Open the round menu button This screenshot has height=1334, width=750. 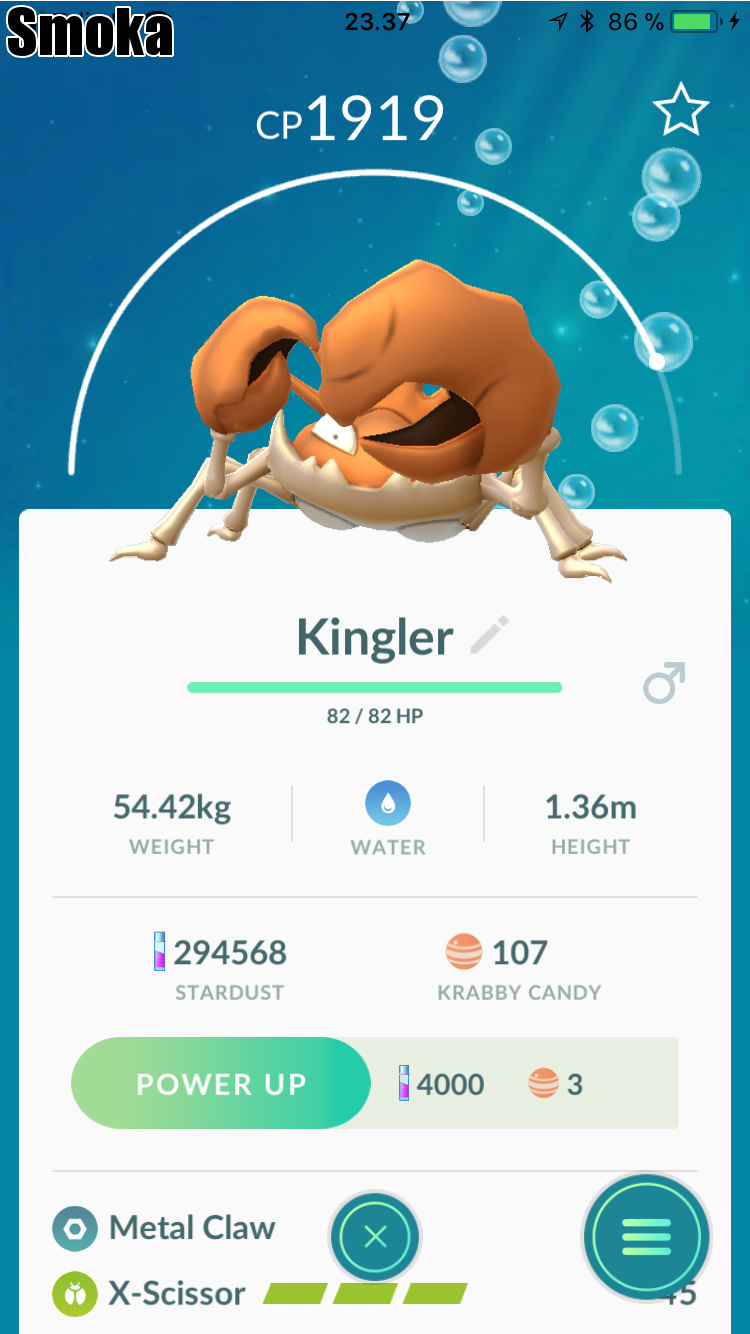click(x=646, y=1237)
